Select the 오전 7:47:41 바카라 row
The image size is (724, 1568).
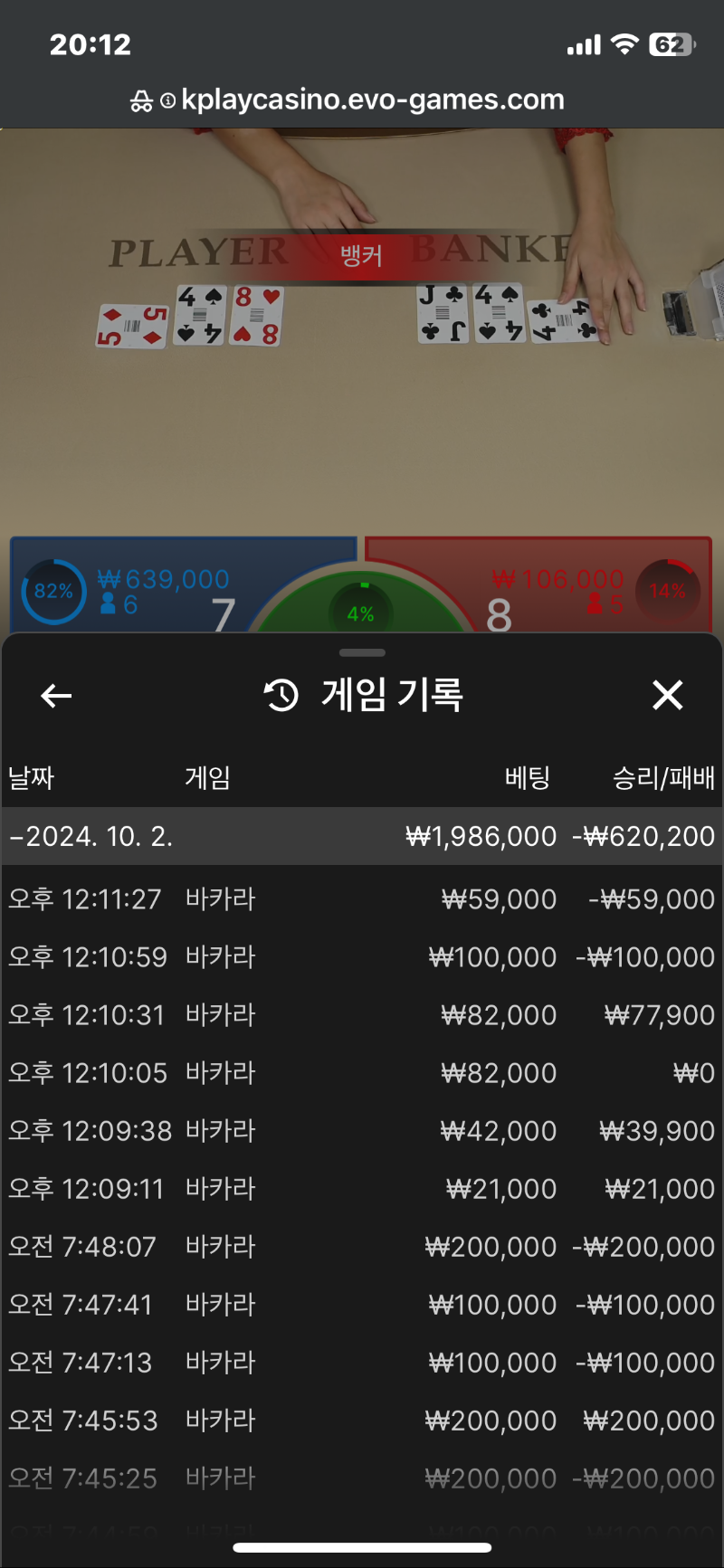(362, 1305)
